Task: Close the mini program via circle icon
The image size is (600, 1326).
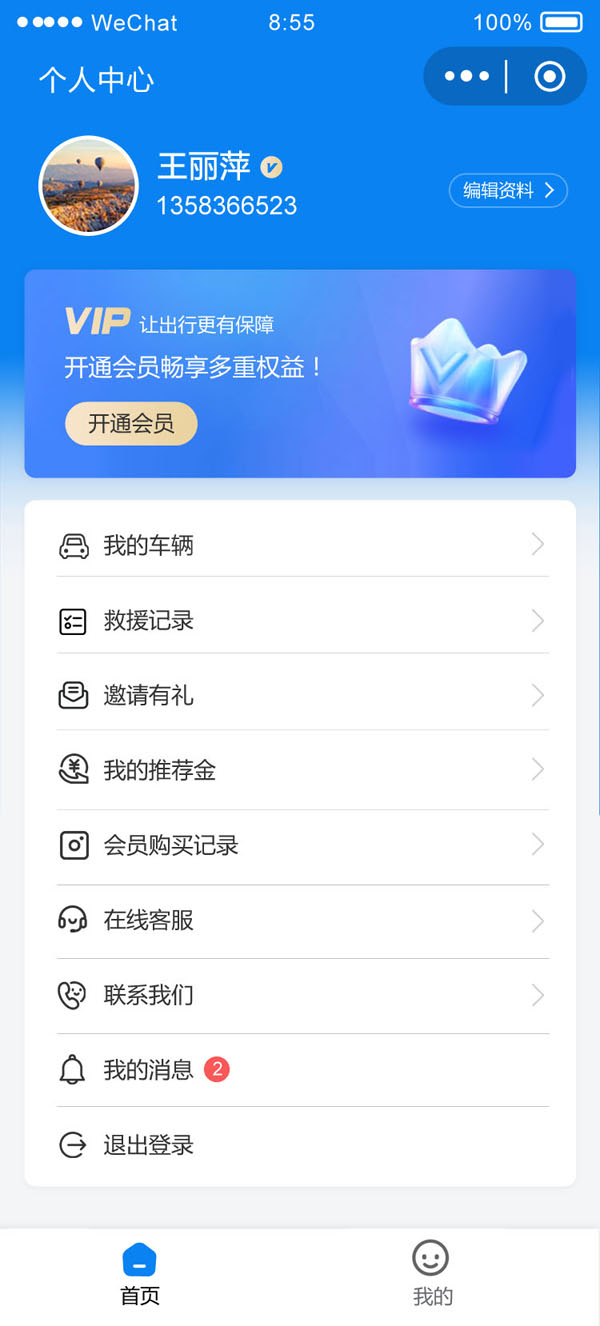Action: pyautogui.click(x=549, y=76)
